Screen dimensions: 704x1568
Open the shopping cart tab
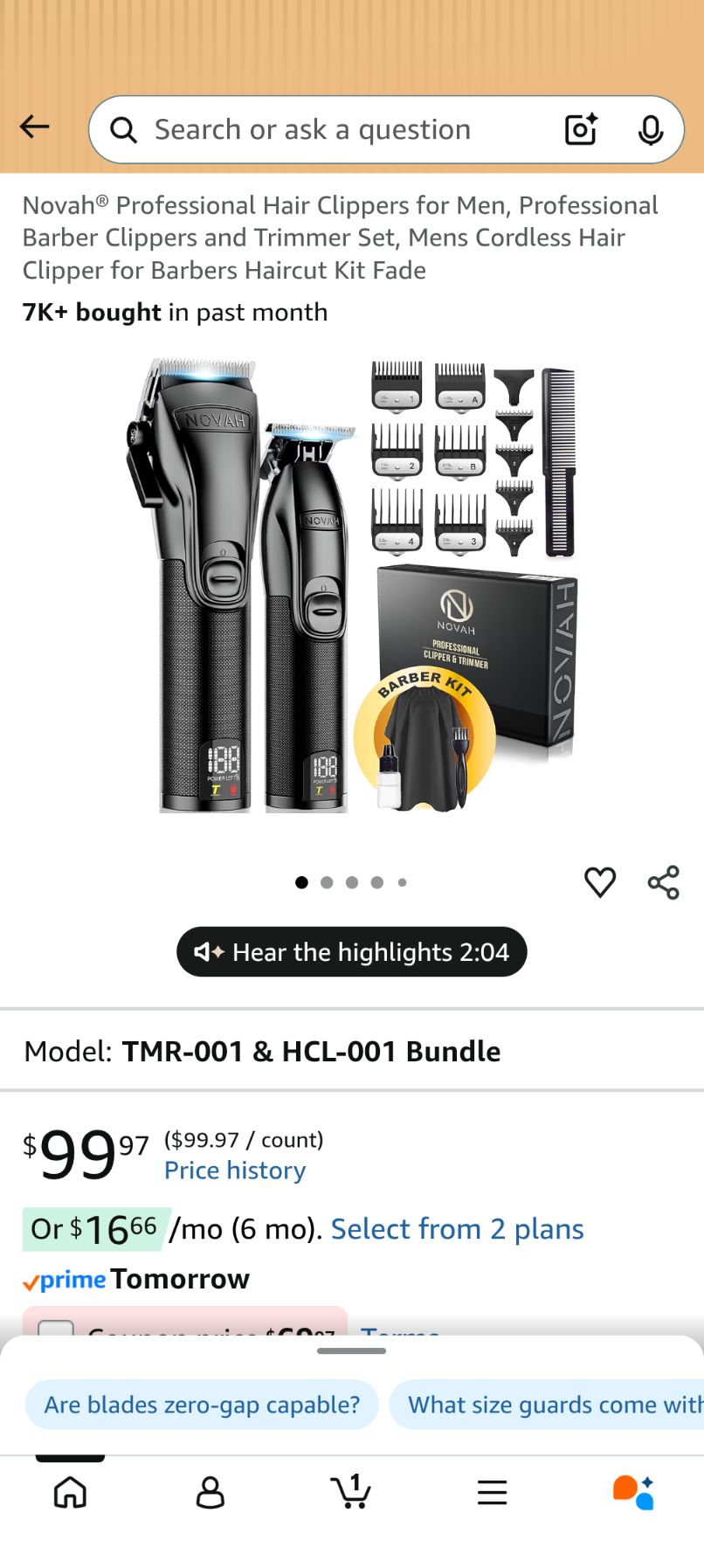351,1492
